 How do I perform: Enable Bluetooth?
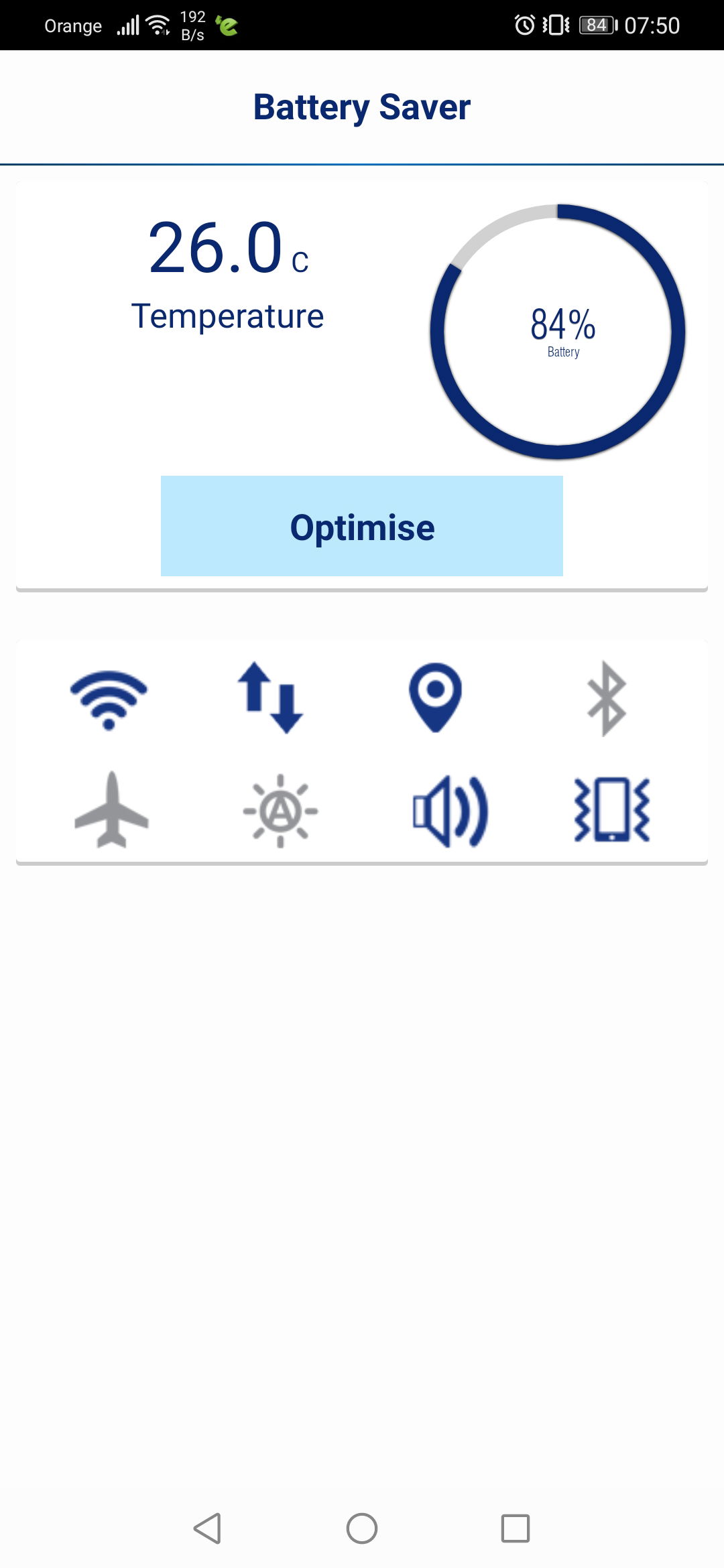click(606, 698)
